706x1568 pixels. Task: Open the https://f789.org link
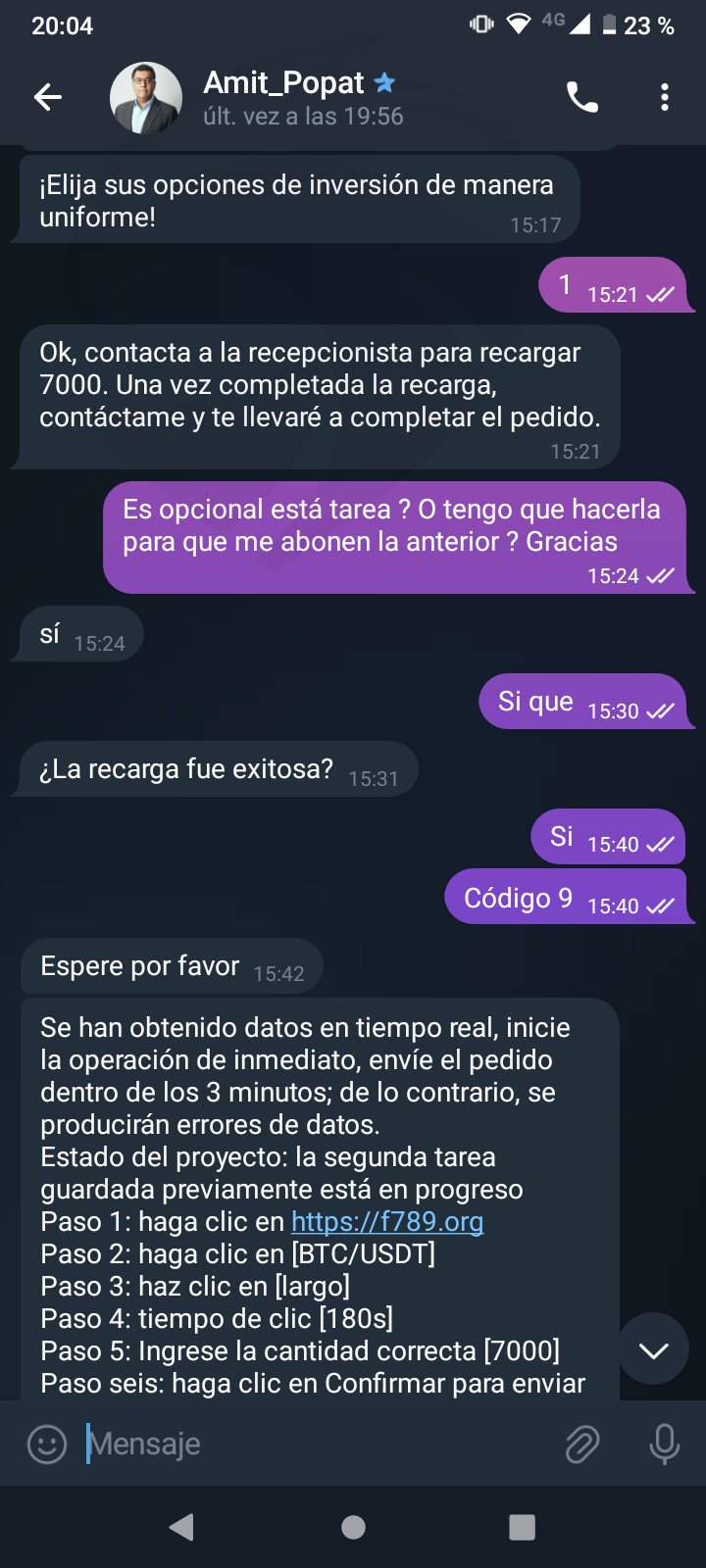387,1222
